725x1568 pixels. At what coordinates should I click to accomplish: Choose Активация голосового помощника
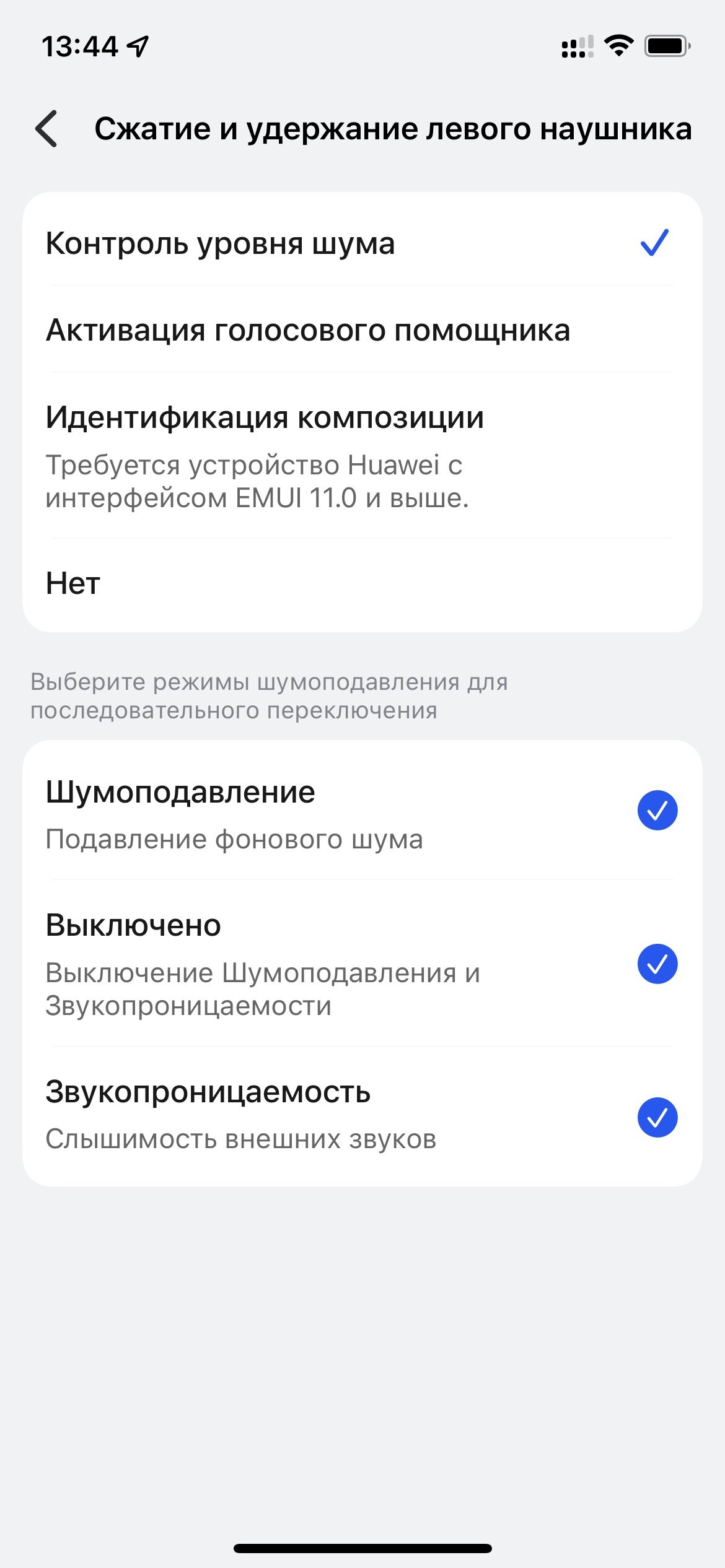pos(362,329)
